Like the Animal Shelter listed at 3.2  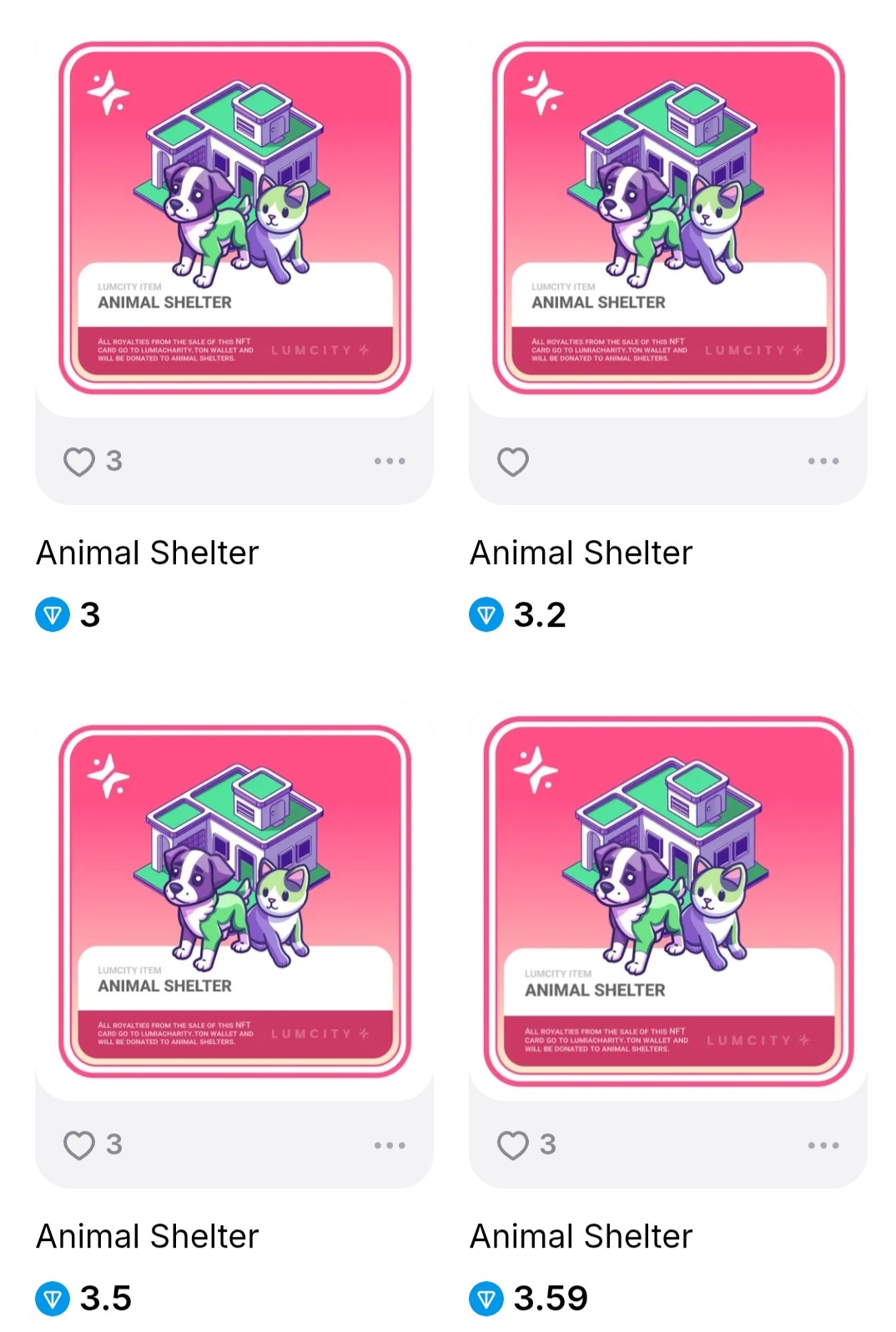pos(513,462)
